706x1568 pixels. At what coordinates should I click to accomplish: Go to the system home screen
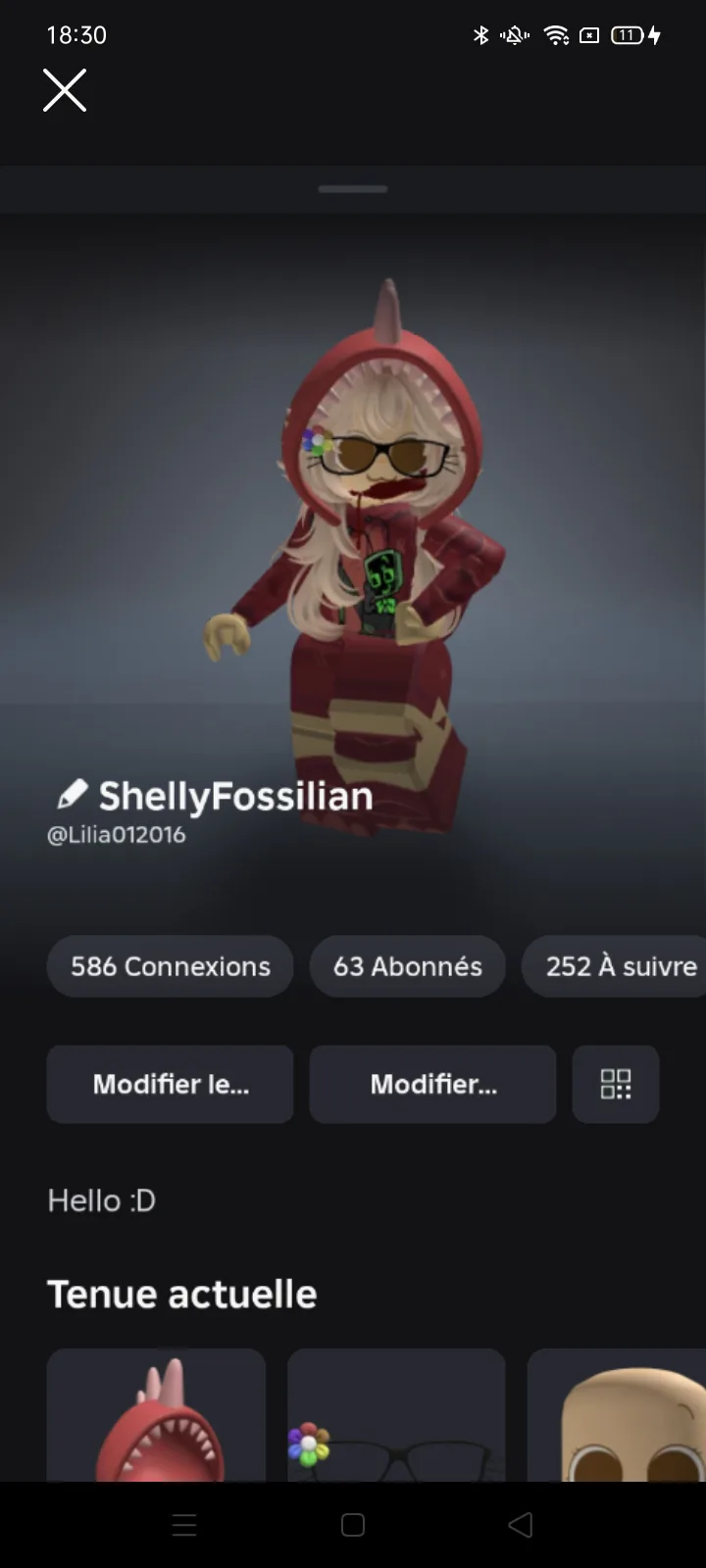353,1525
